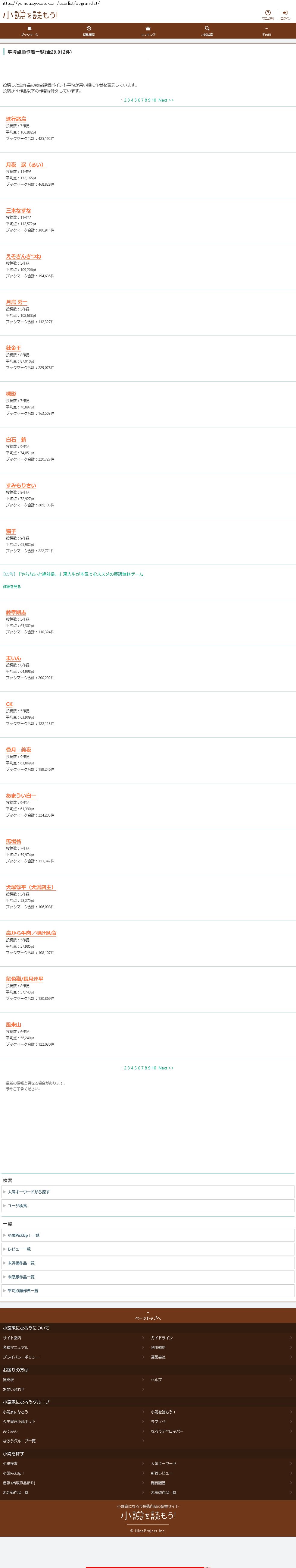
Task: Open the 小説検索 tab
Action: pos(207,31)
